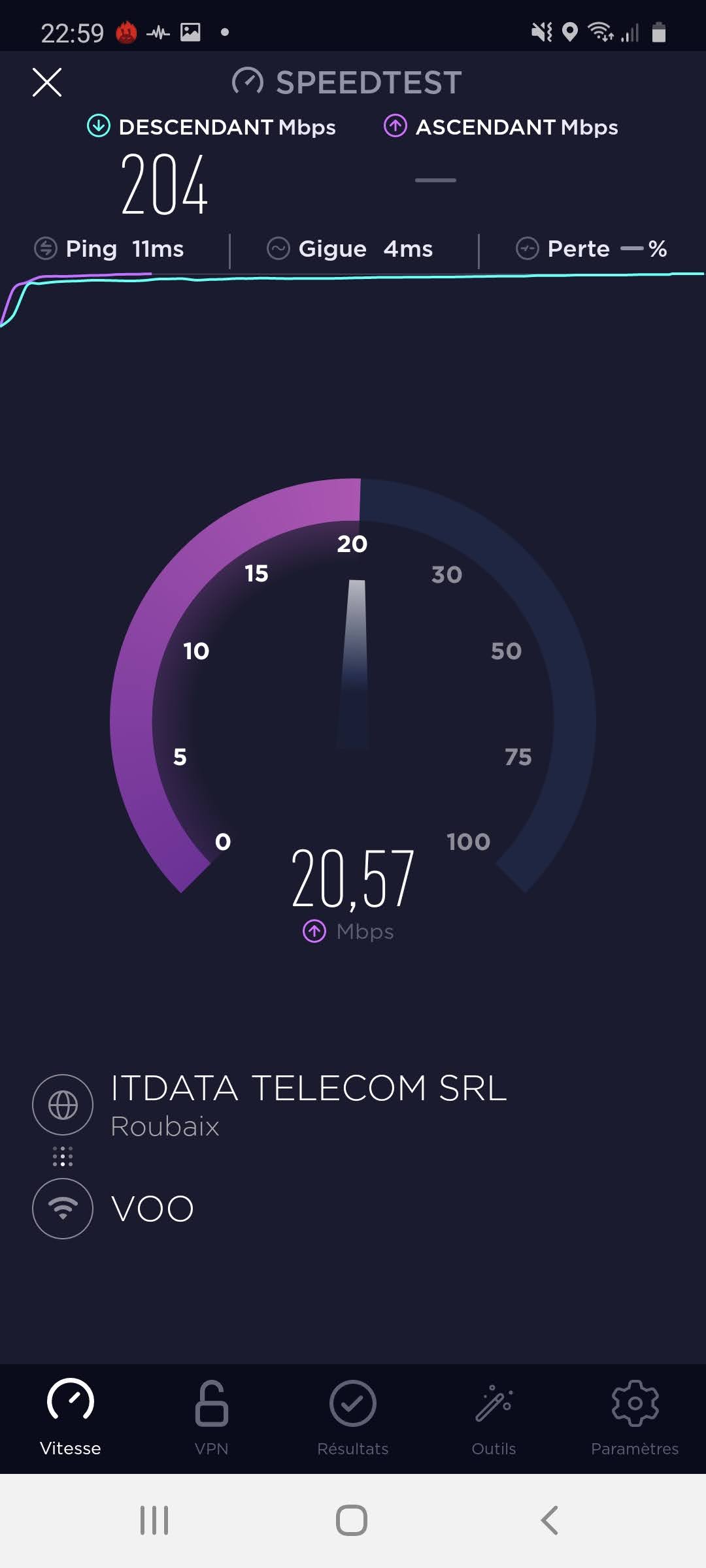Open the Paramètres tab

(634, 1416)
